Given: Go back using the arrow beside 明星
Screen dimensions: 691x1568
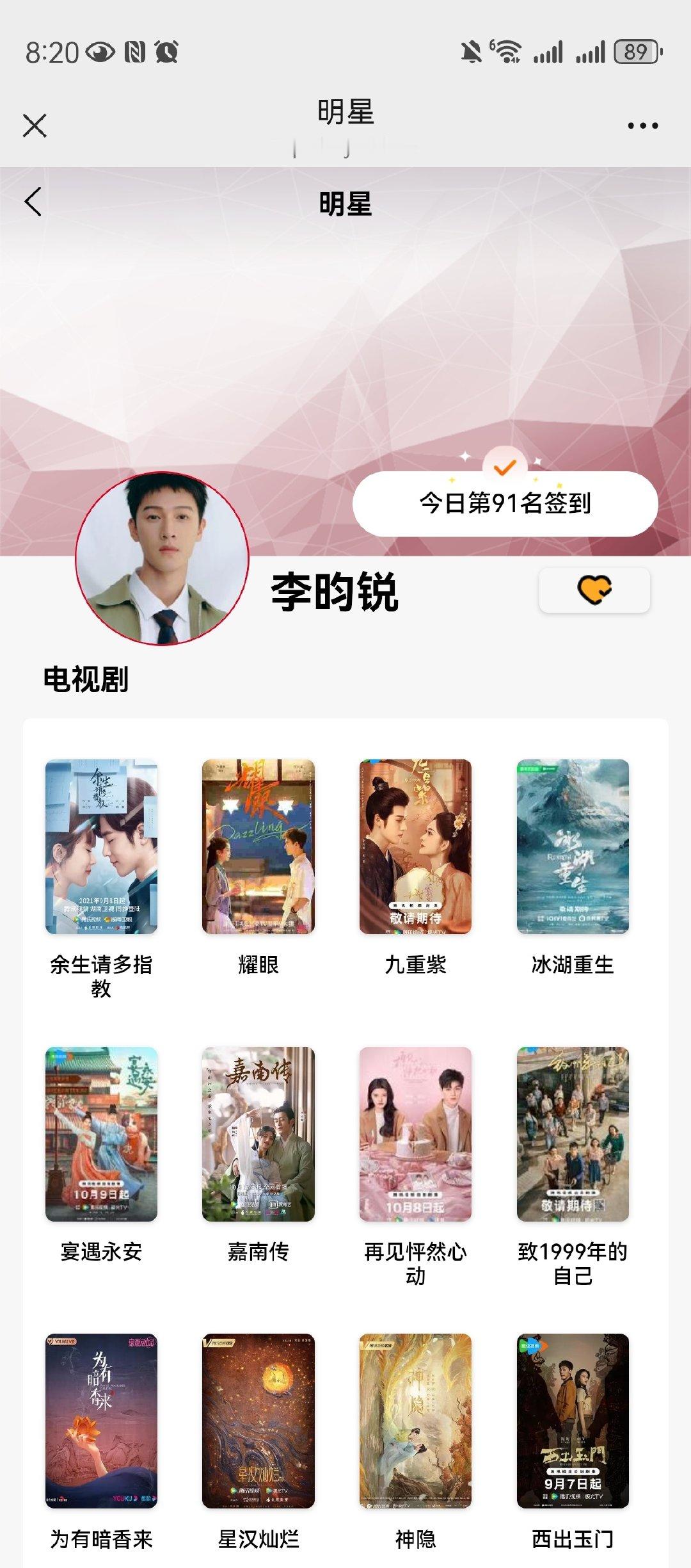Looking at the screenshot, I should coord(33,202).
